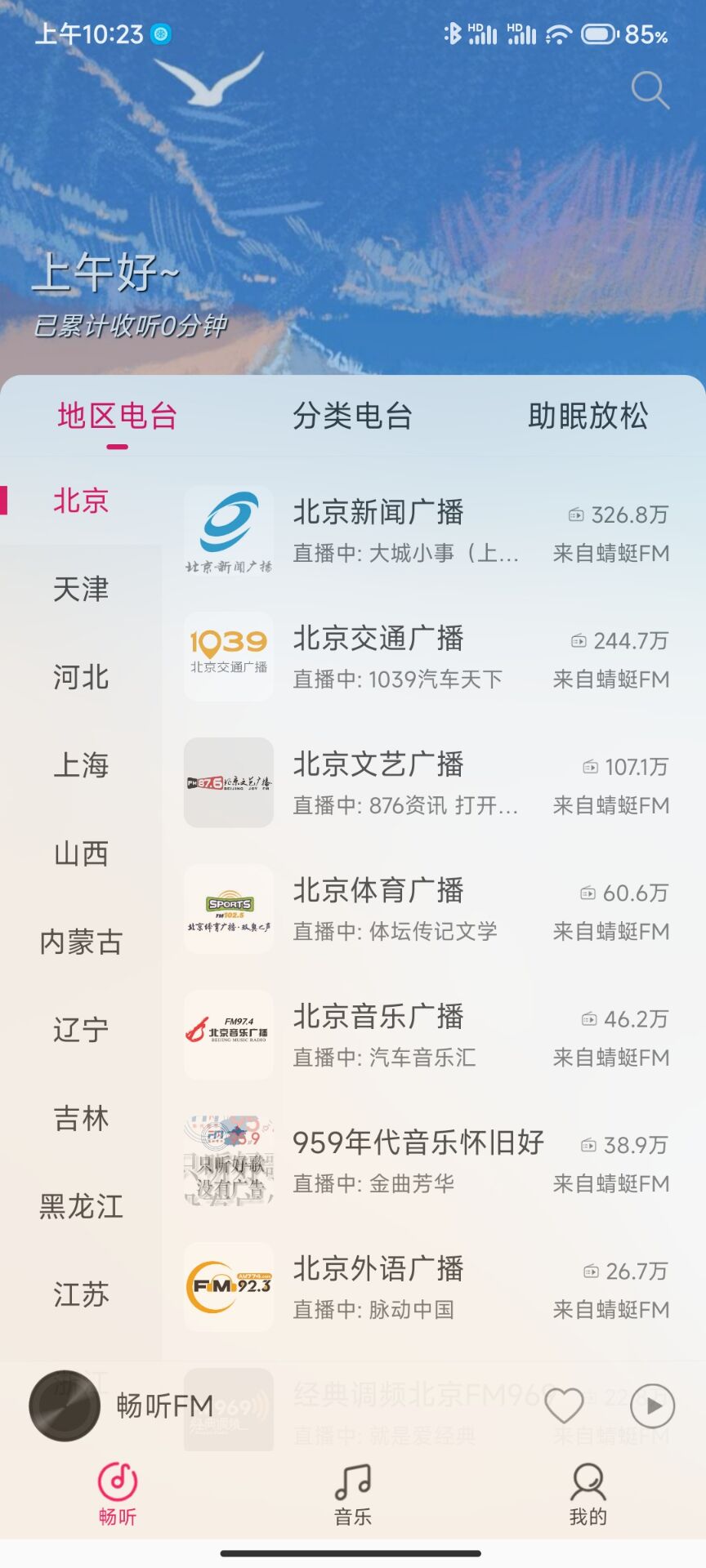Select 内蒙古 in the region list
This screenshot has width=706, height=1568.
point(81,942)
